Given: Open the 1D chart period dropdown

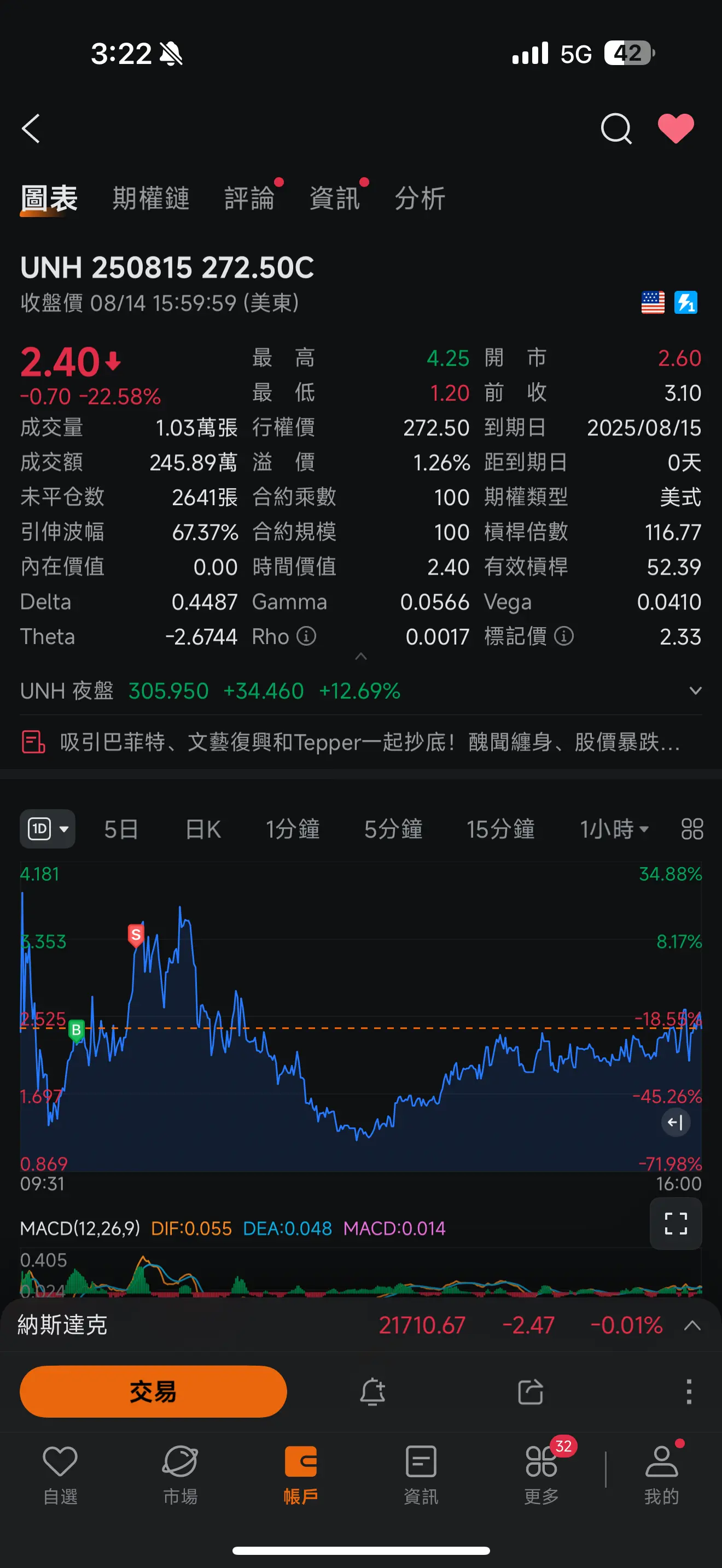Looking at the screenshot, I should tap(48, 828).
